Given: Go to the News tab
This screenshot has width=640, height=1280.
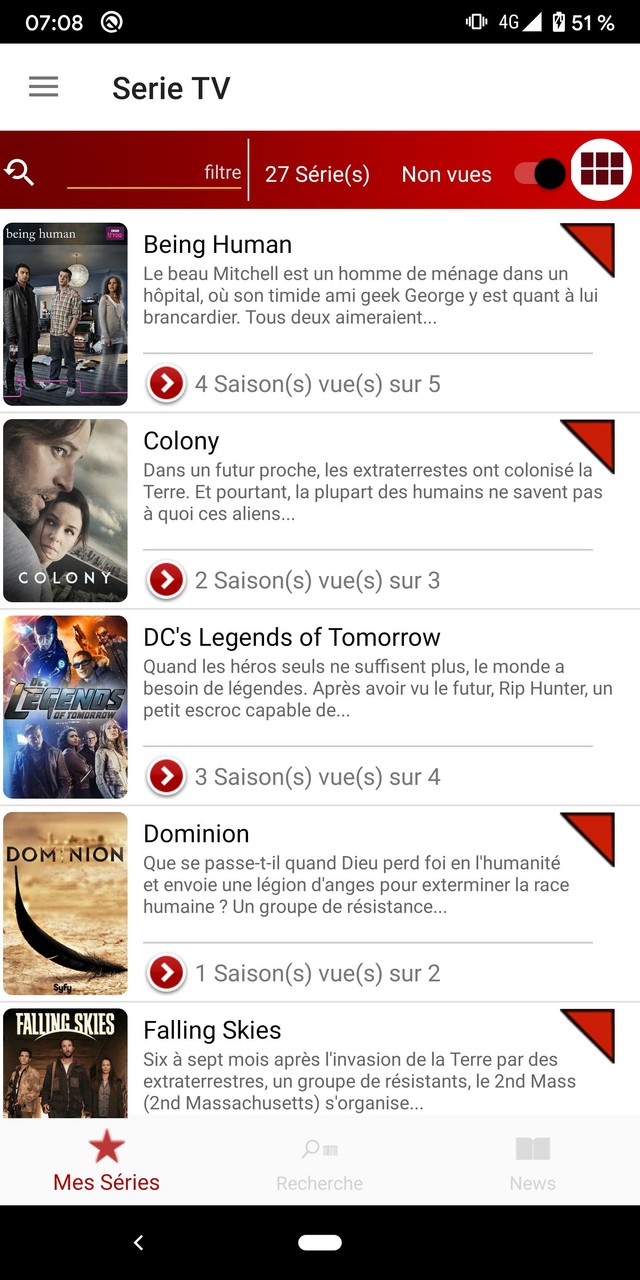Looking at the screenshot, I should click(x=532, y=1164).
